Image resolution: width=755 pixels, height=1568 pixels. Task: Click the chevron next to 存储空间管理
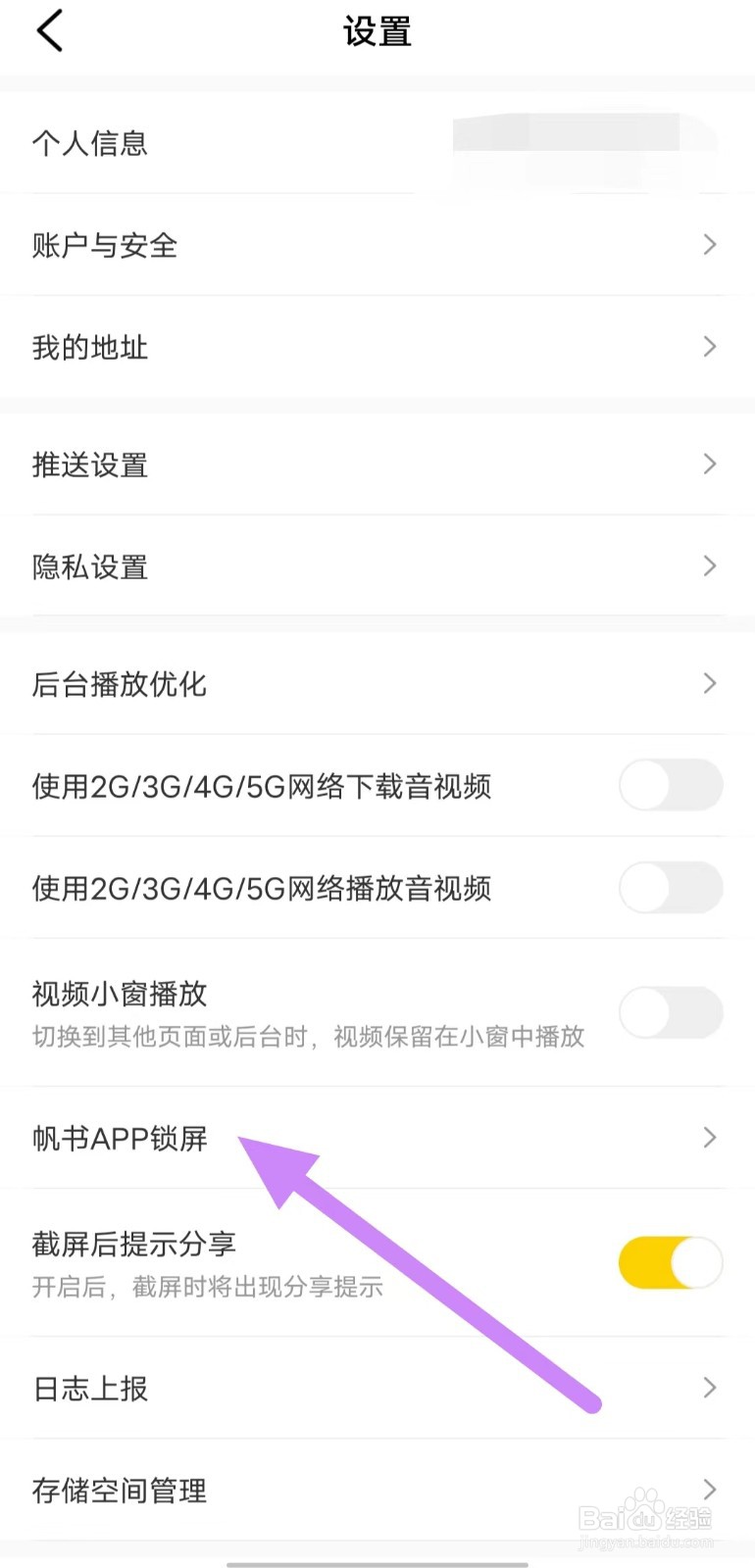tap(710, 1490)
